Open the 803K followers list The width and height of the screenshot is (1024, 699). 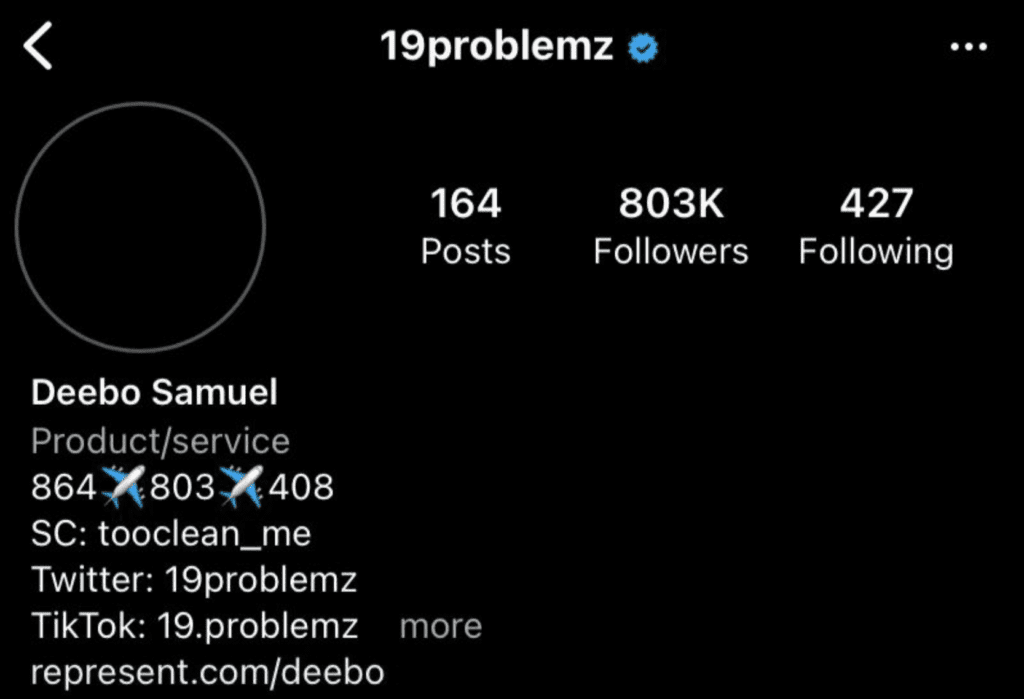[670, 227]
